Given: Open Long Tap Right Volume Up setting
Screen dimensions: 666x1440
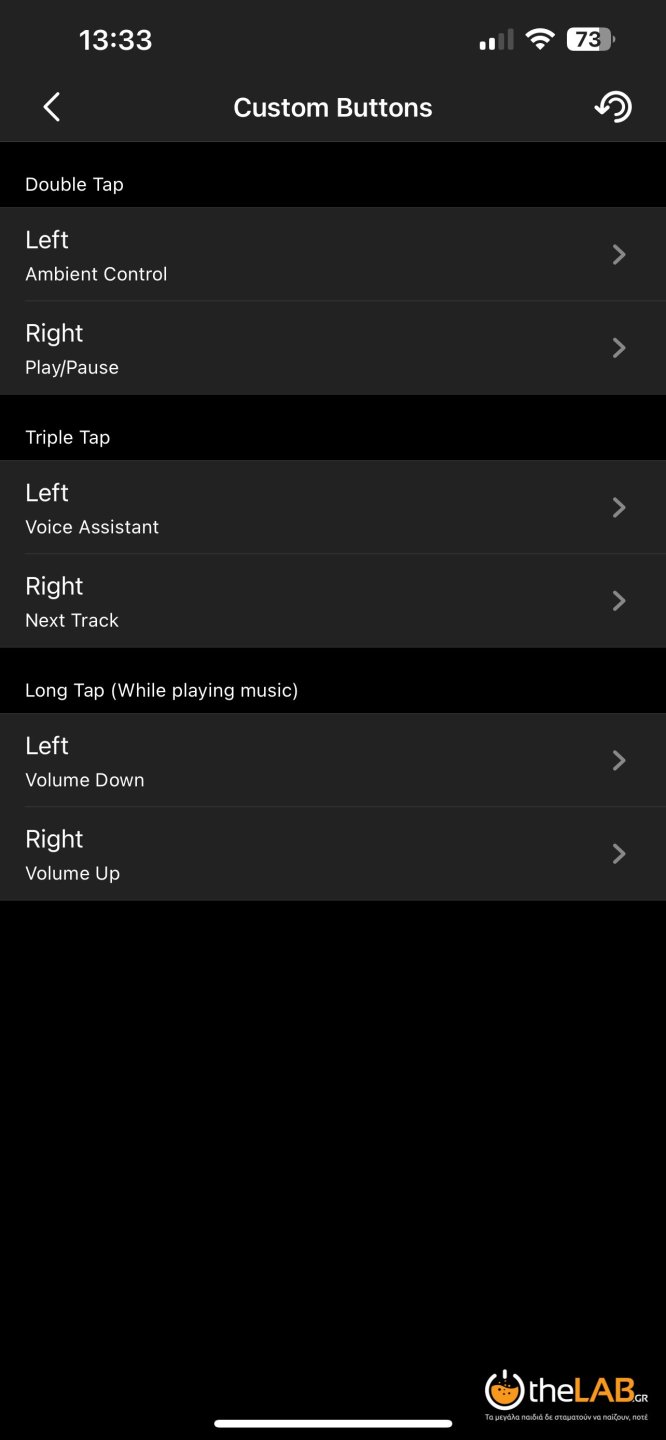Looking at the screenshot, I should coord(333,854).
